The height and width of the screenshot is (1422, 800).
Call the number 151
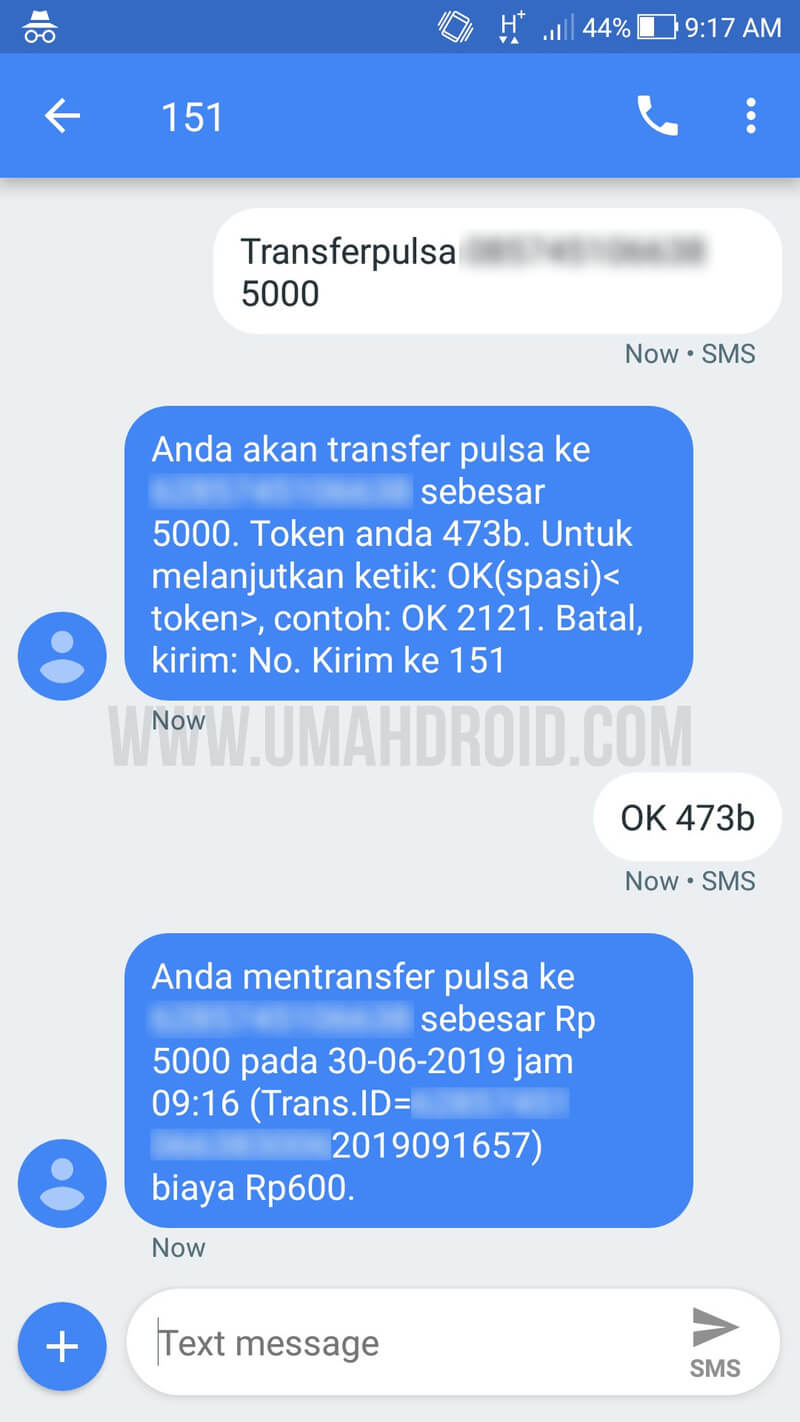point(657,117)
